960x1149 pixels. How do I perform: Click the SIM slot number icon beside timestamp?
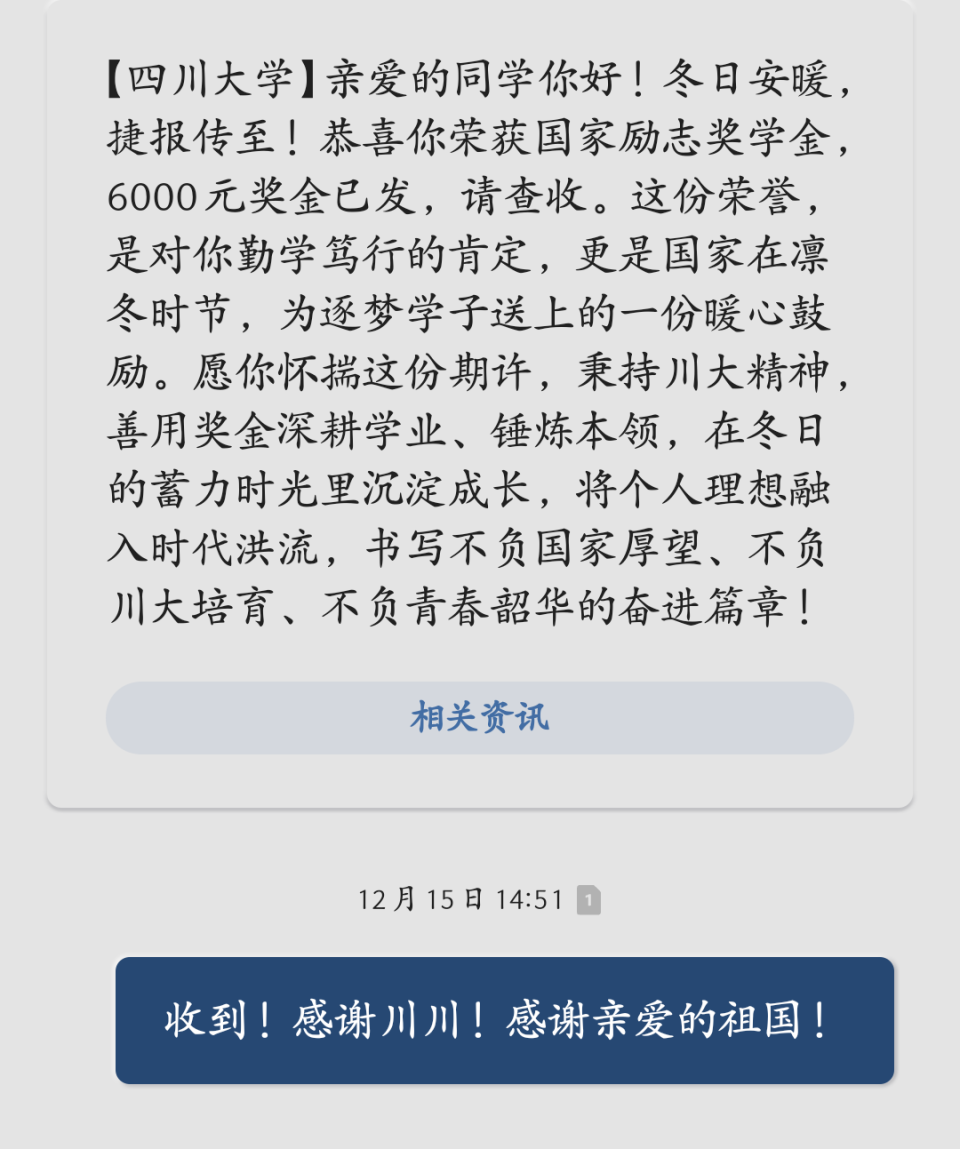click(590, 898)
